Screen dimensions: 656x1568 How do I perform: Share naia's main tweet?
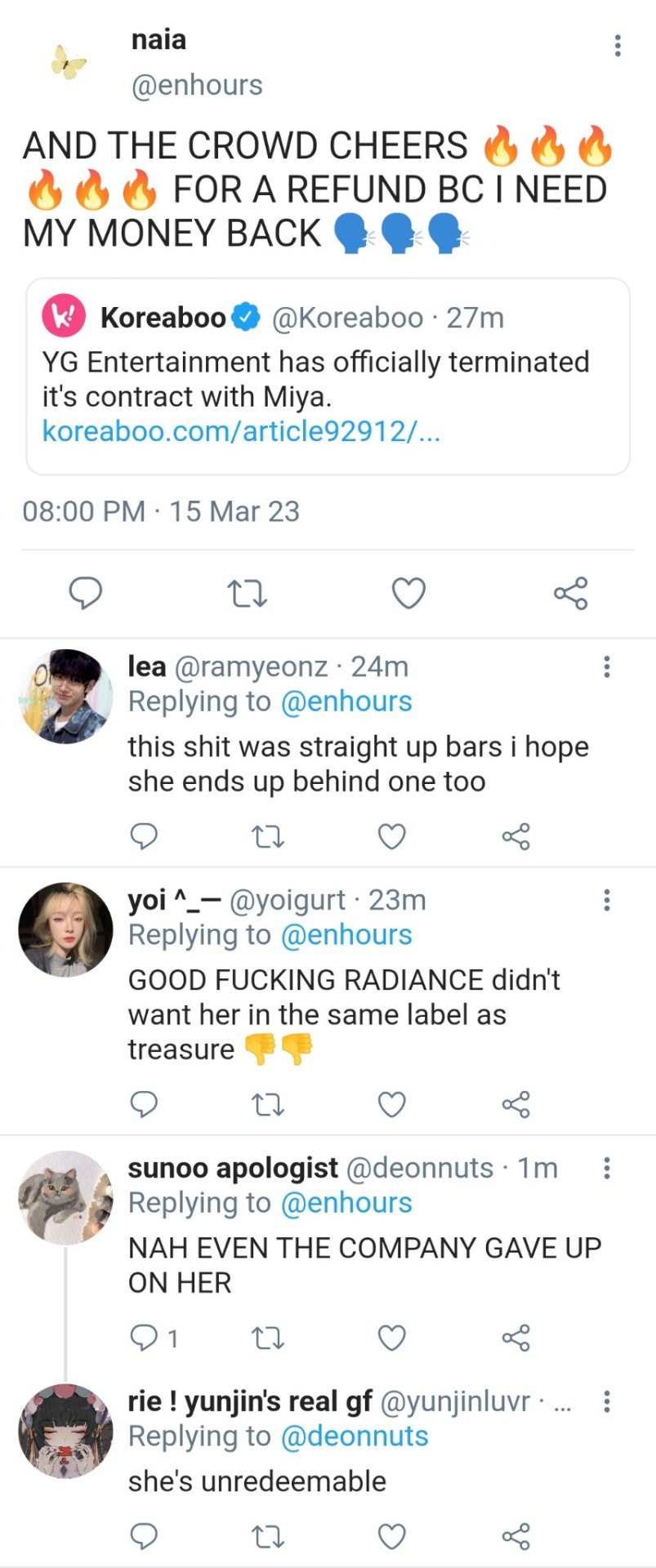pos(570,594)
